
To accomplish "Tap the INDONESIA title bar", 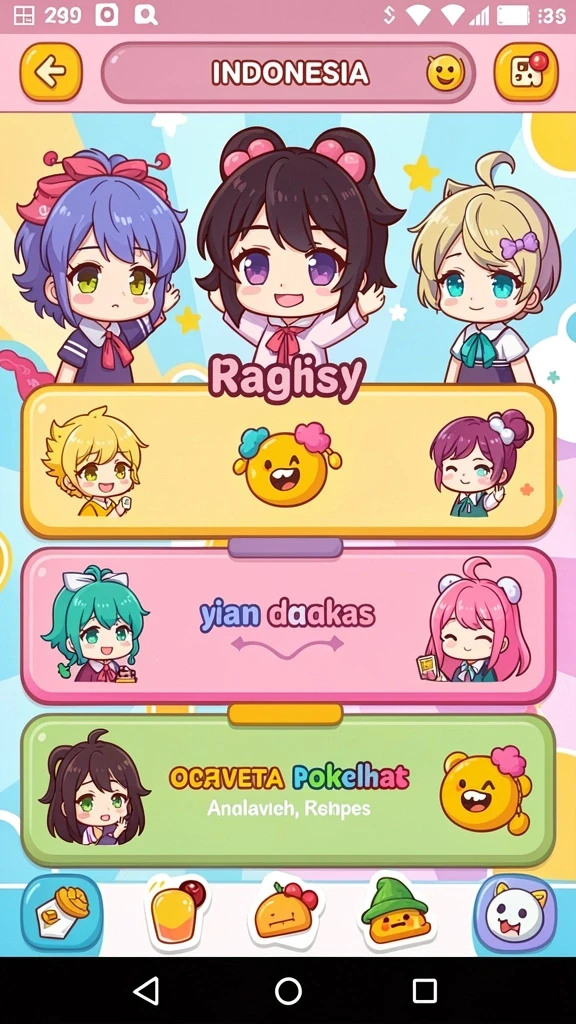I will coord(288,73).
